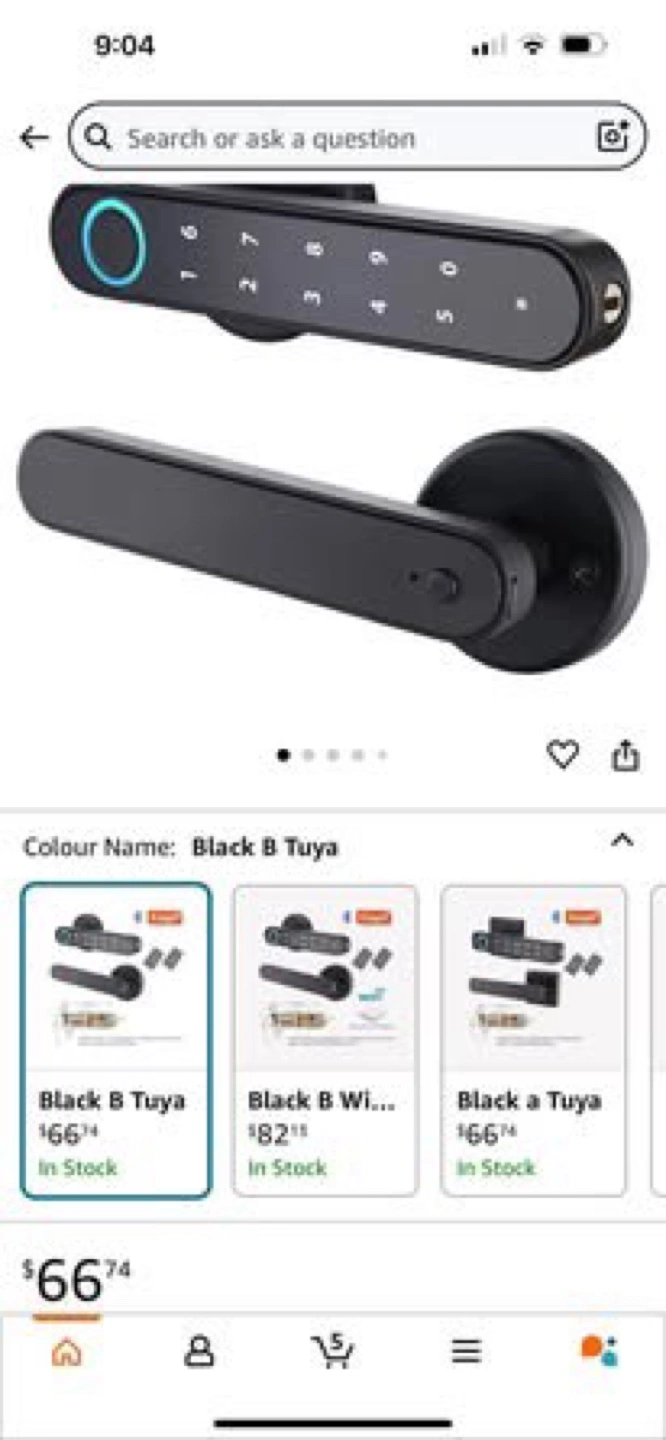This screenshot has height=1440, width=666.
Task: Open the account profile tab
Action: coord(199,1352)
